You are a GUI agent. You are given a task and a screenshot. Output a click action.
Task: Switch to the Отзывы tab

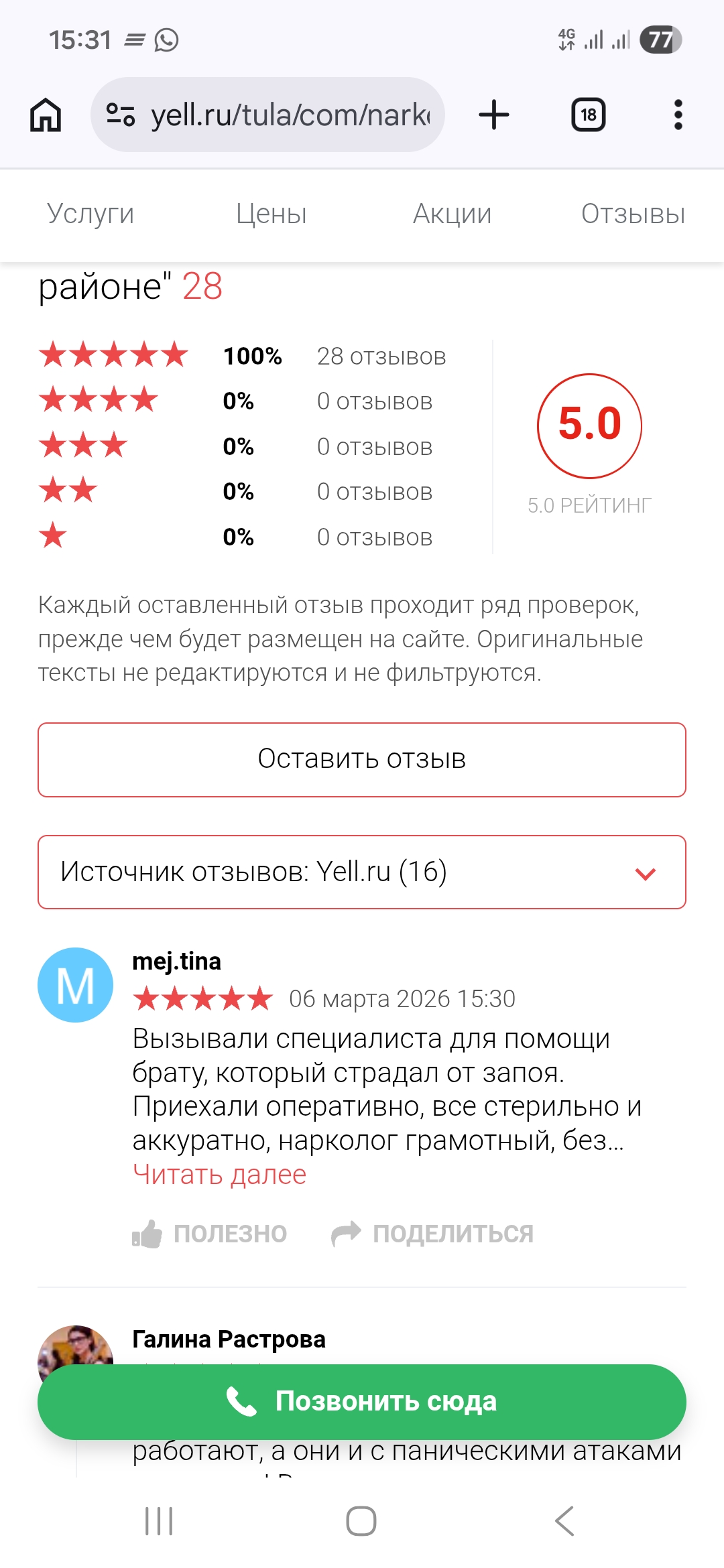pyautogui.click(x=633, y=214)
